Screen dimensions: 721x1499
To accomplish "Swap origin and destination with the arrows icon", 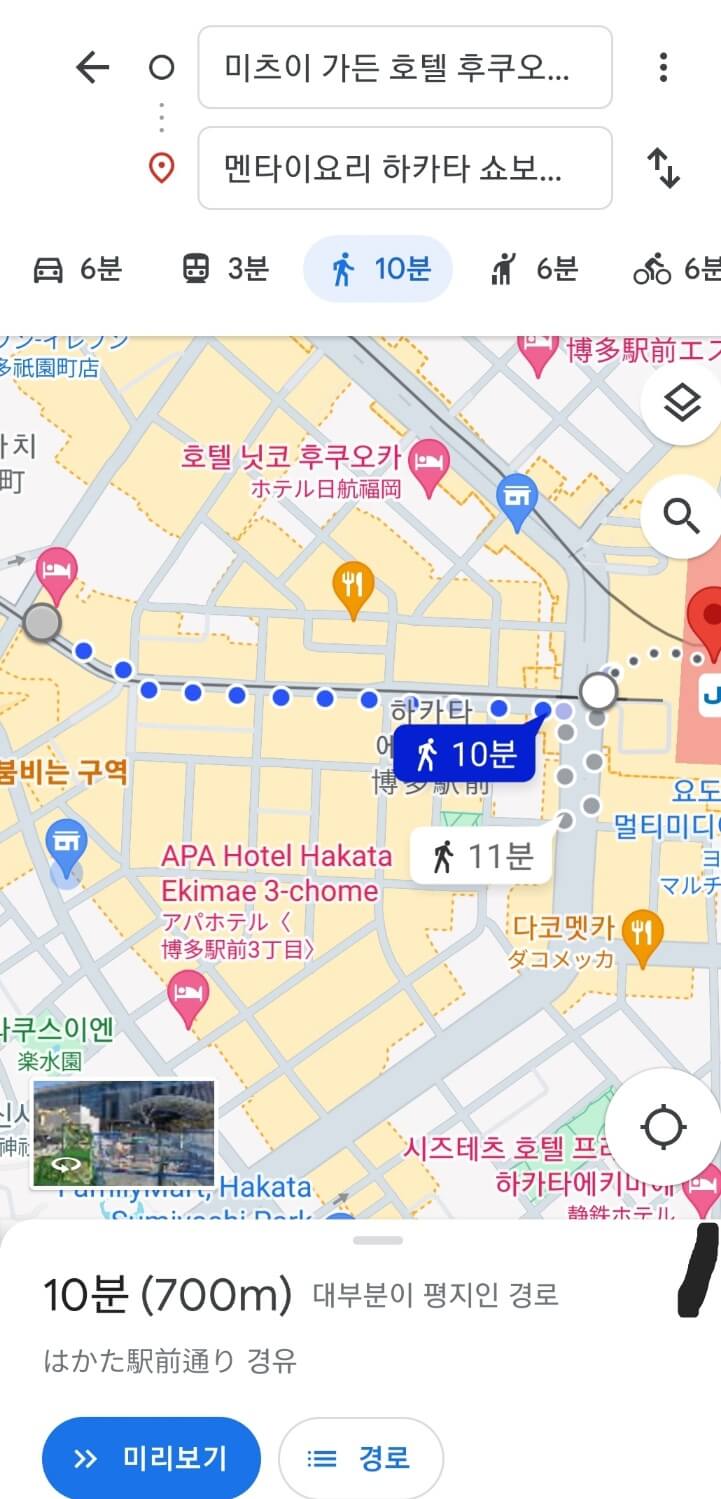I will [x=663, y=168].
